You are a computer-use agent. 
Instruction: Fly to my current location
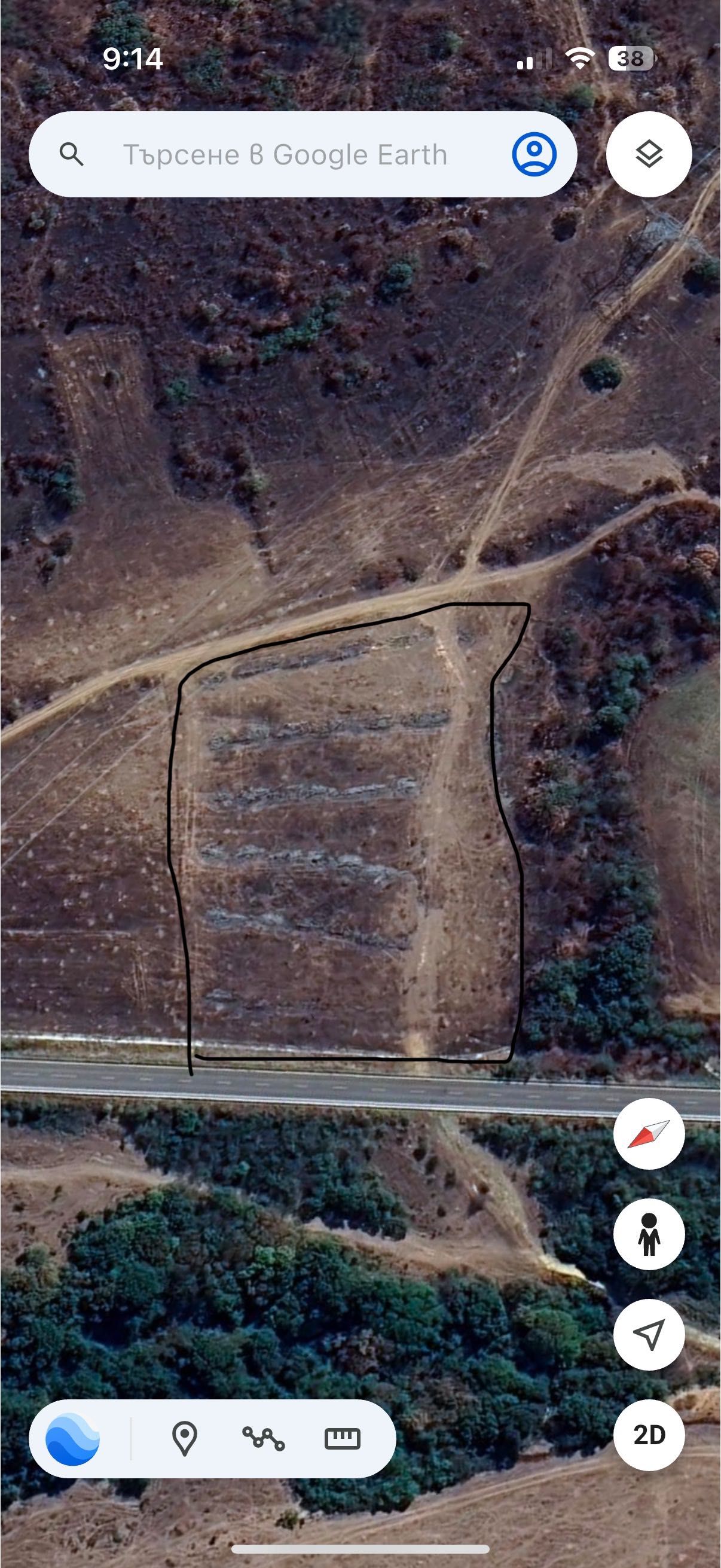click(649, 1334)
